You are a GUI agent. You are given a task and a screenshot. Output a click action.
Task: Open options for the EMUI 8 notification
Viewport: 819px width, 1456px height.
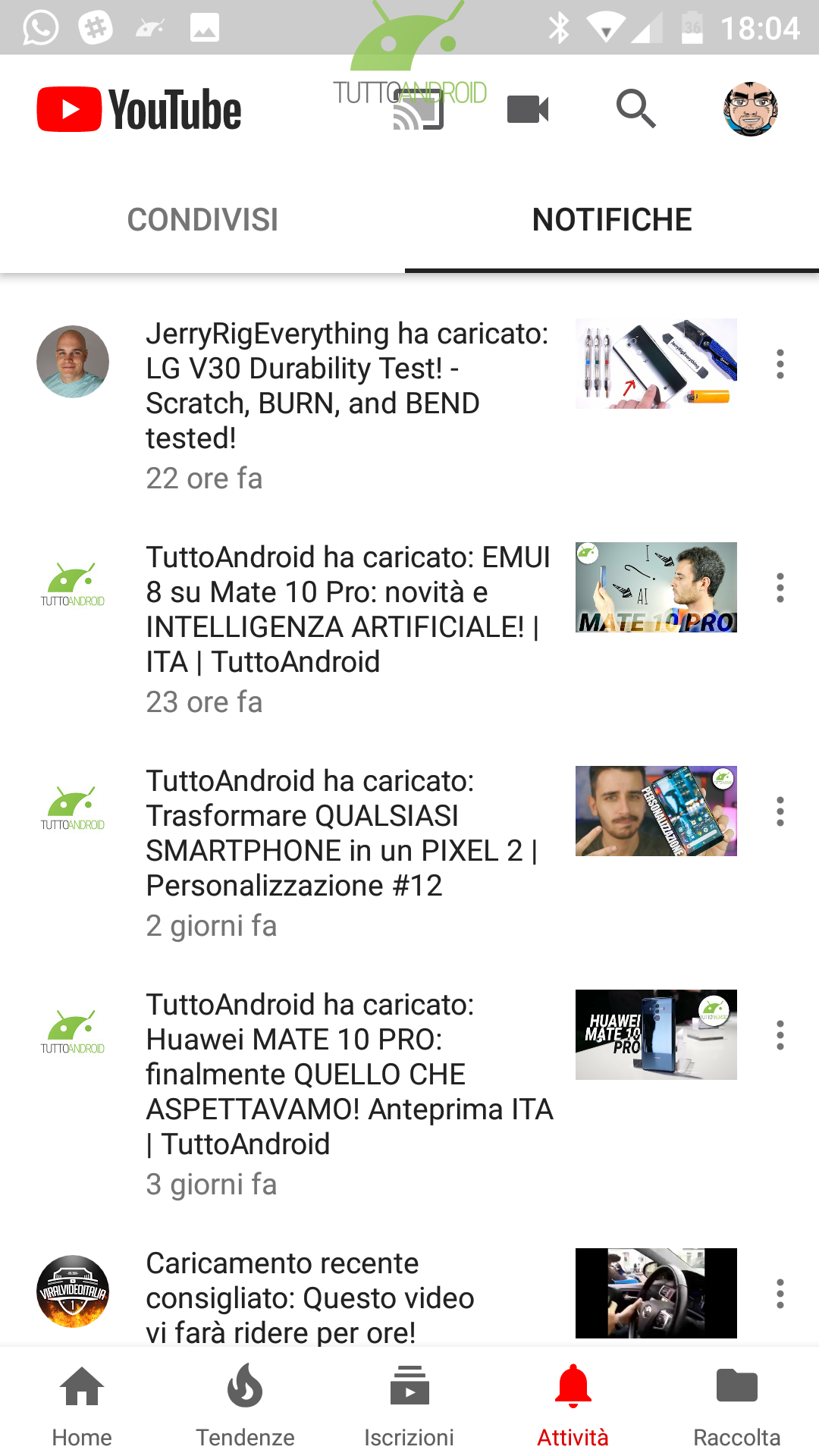[x=780, y=588]
